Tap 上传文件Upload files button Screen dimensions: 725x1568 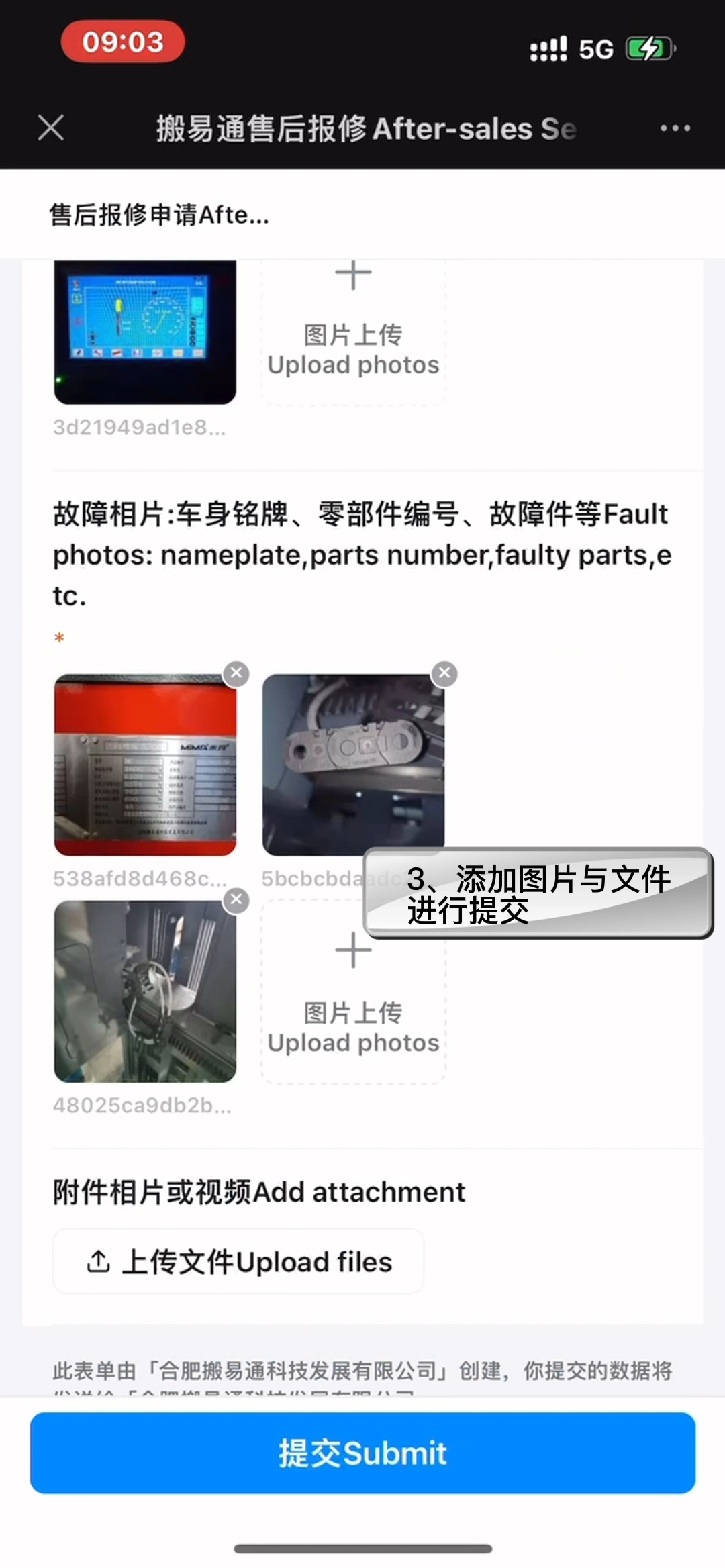pyautogui.click(x=238, y=1262)
